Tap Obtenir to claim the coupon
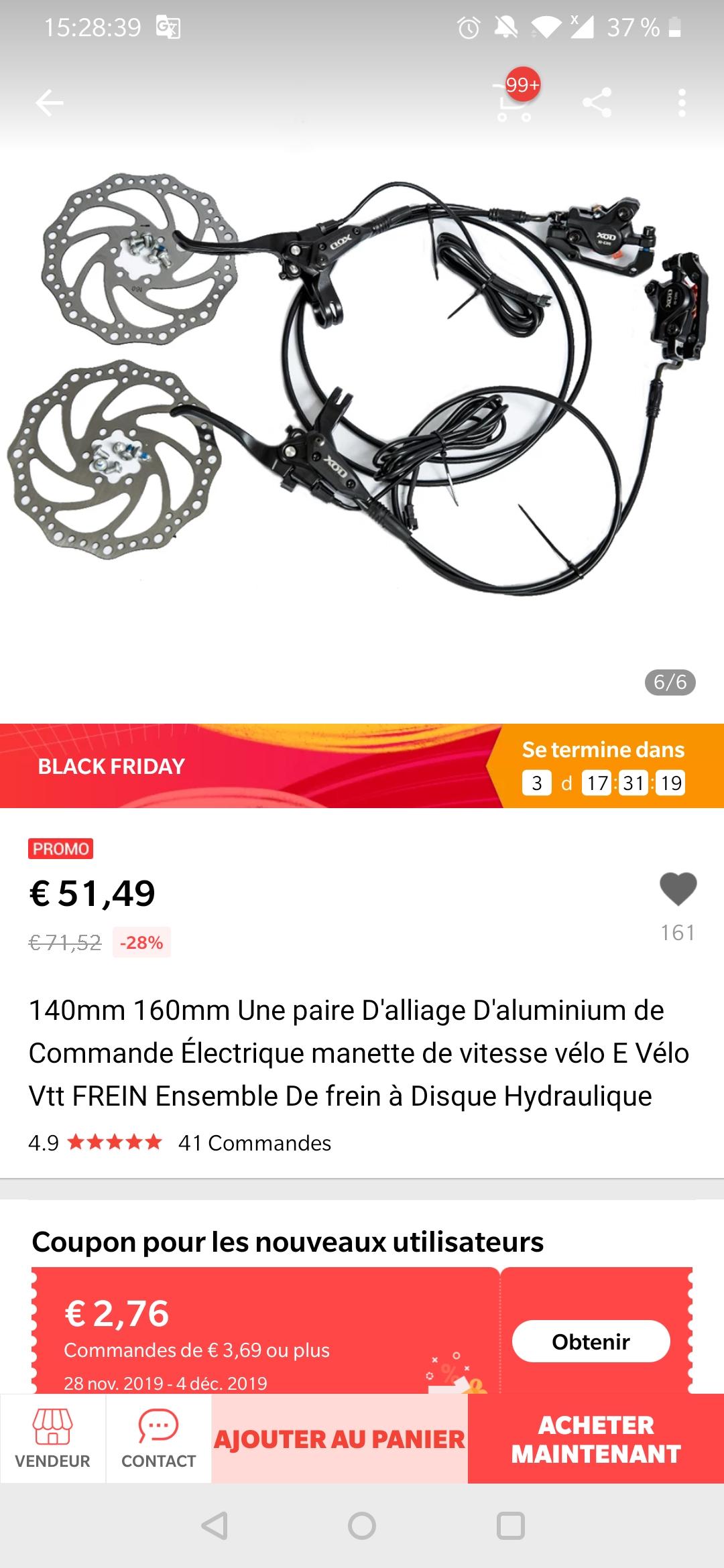The image size is (724, 1568). (x=591, y=1341)
